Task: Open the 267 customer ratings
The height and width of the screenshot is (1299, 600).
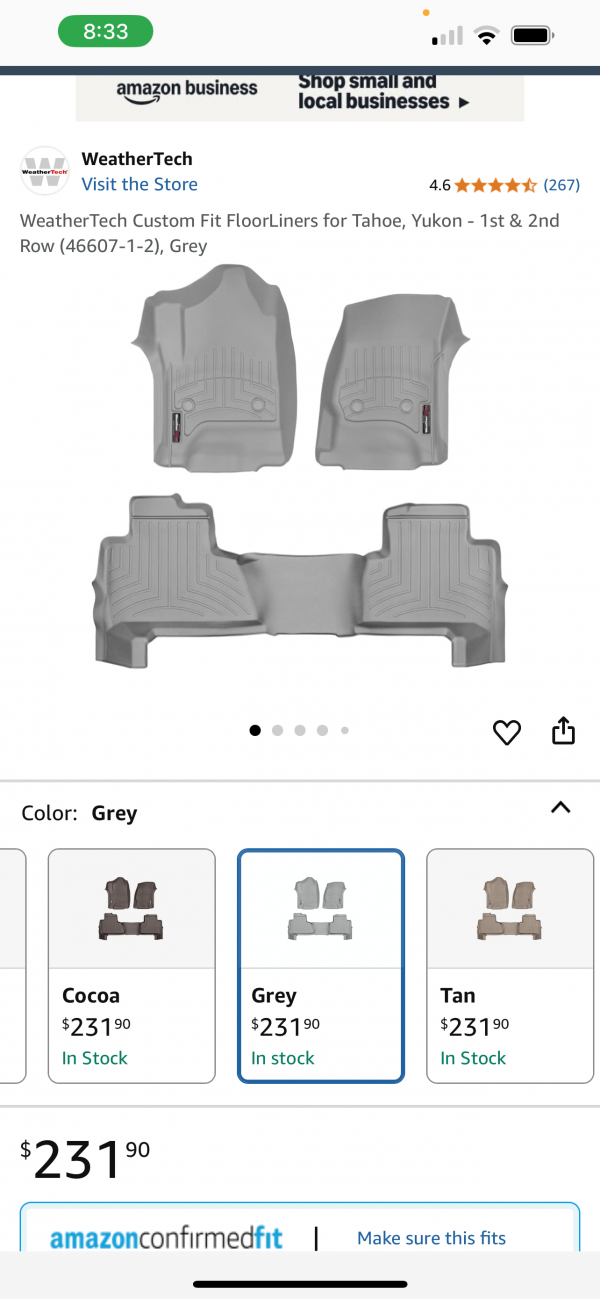Action: [x=561, y=185]
